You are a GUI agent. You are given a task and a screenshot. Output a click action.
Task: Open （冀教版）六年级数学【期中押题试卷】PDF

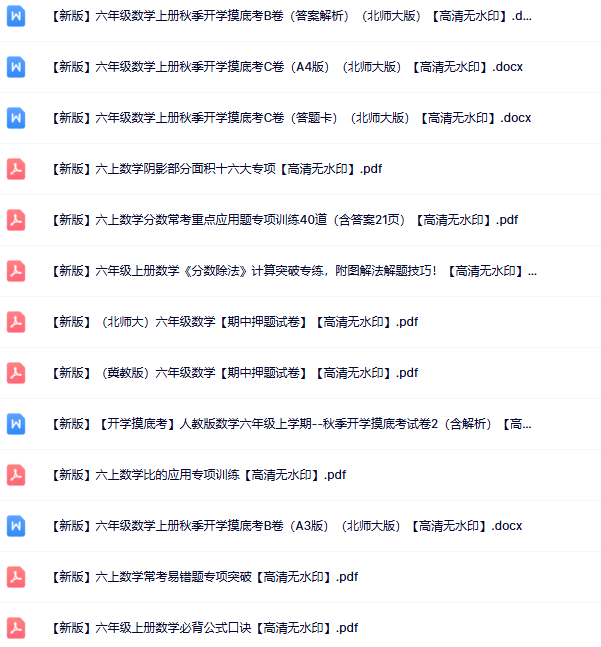click(234, 373)
